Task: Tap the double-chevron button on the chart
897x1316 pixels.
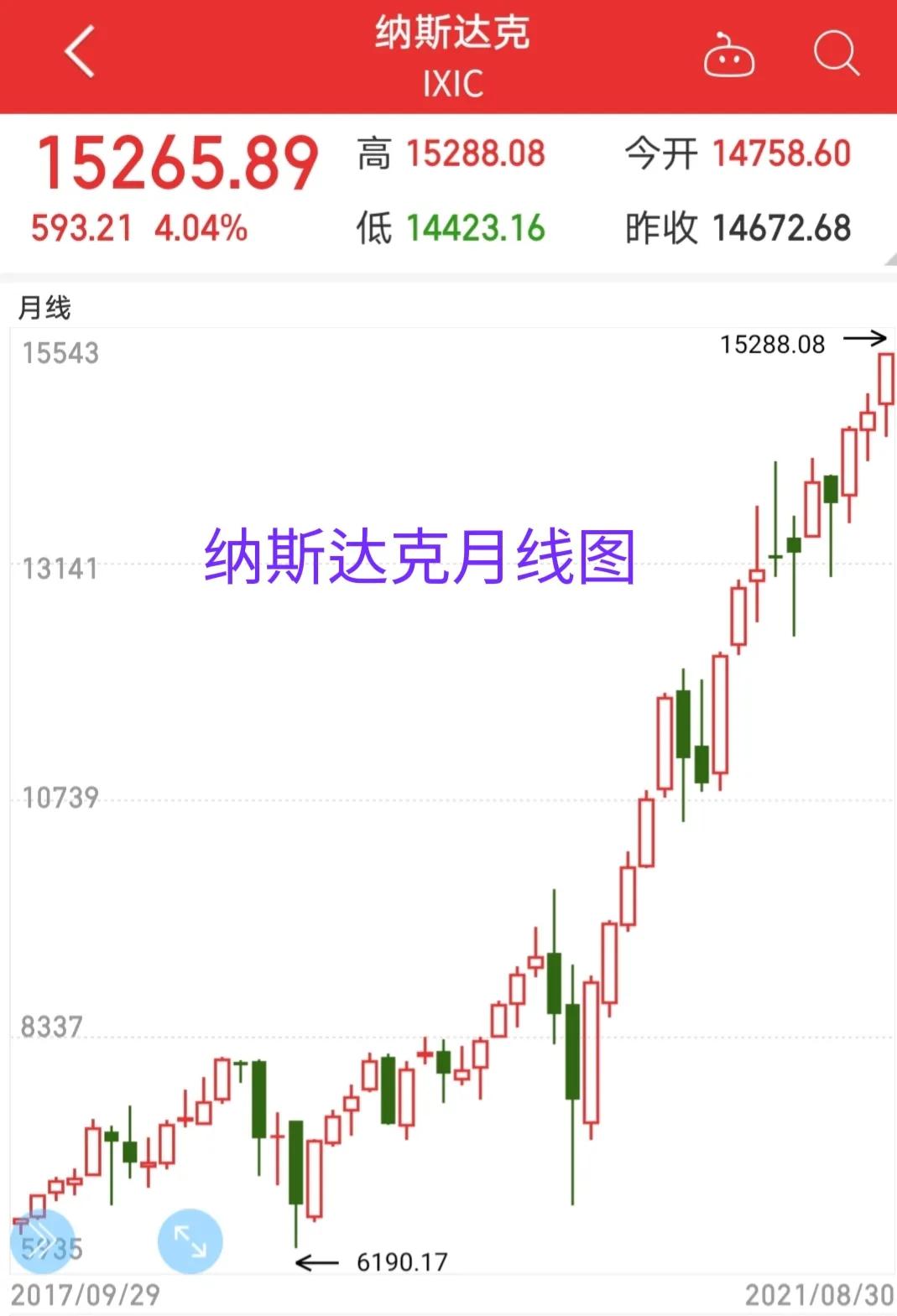Action: 42,1241
